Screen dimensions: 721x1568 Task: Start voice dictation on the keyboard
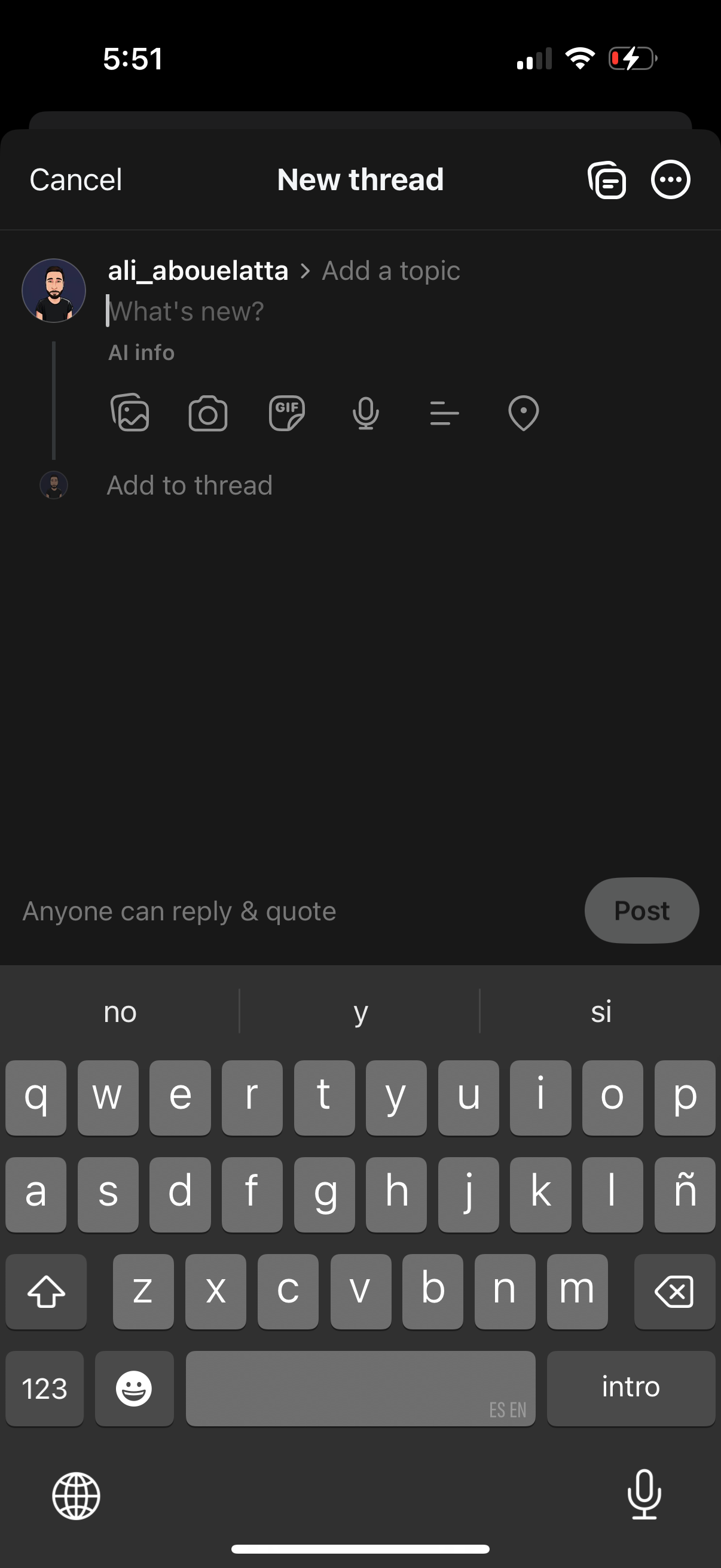(644, 1497)
